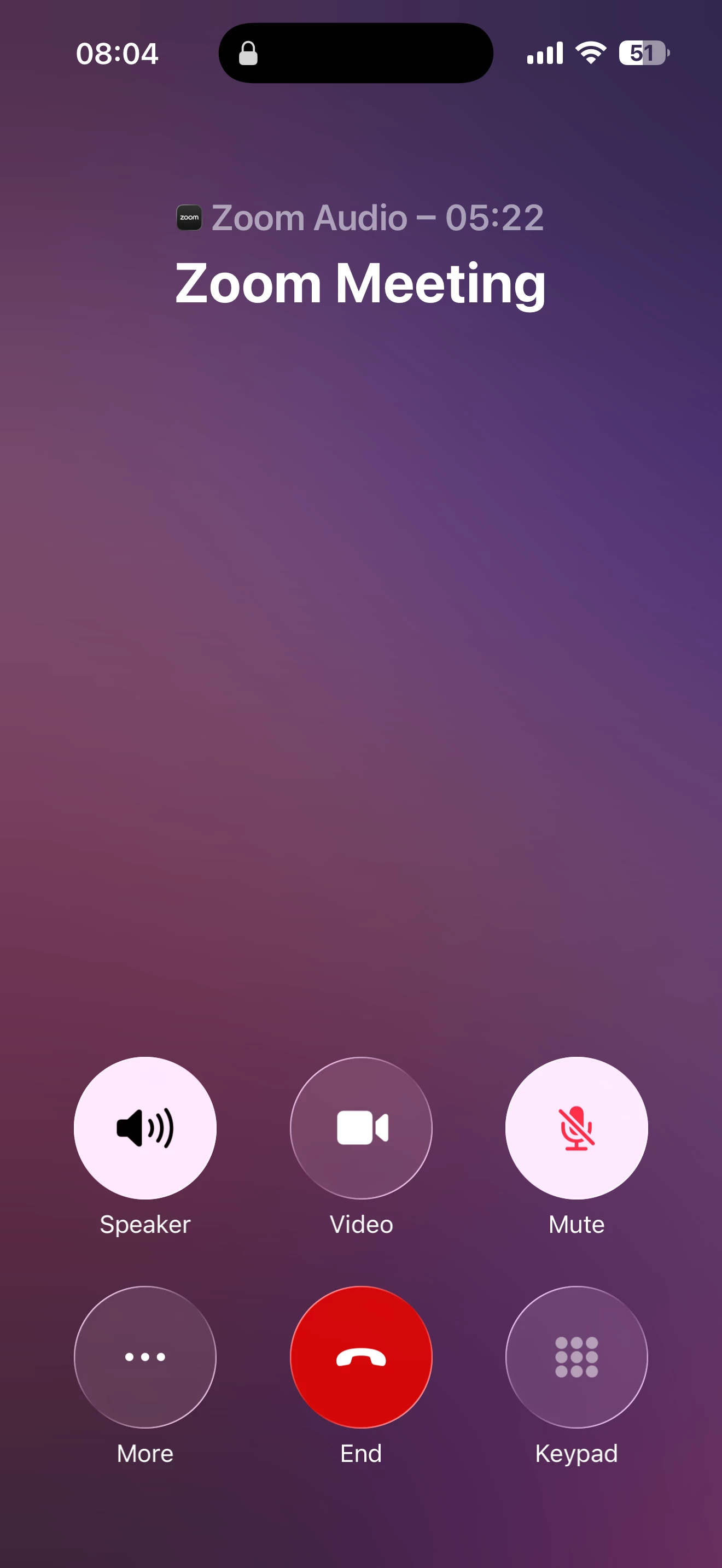This screenshot has height=1568, width=722.
Task: End the Zoom Meeting call
Action: click(x=361, y=1357)
